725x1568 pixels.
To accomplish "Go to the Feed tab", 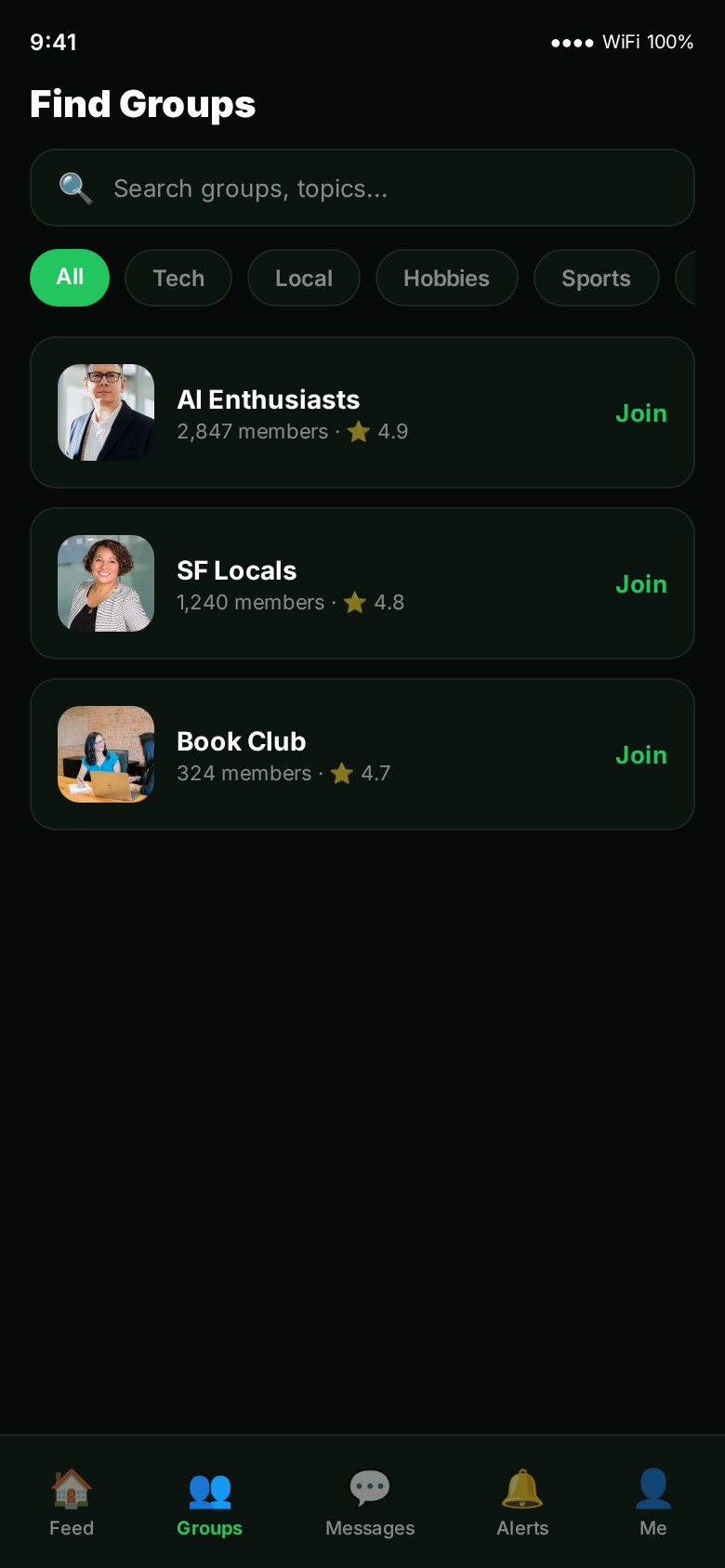I will [x=72, y=1502].
